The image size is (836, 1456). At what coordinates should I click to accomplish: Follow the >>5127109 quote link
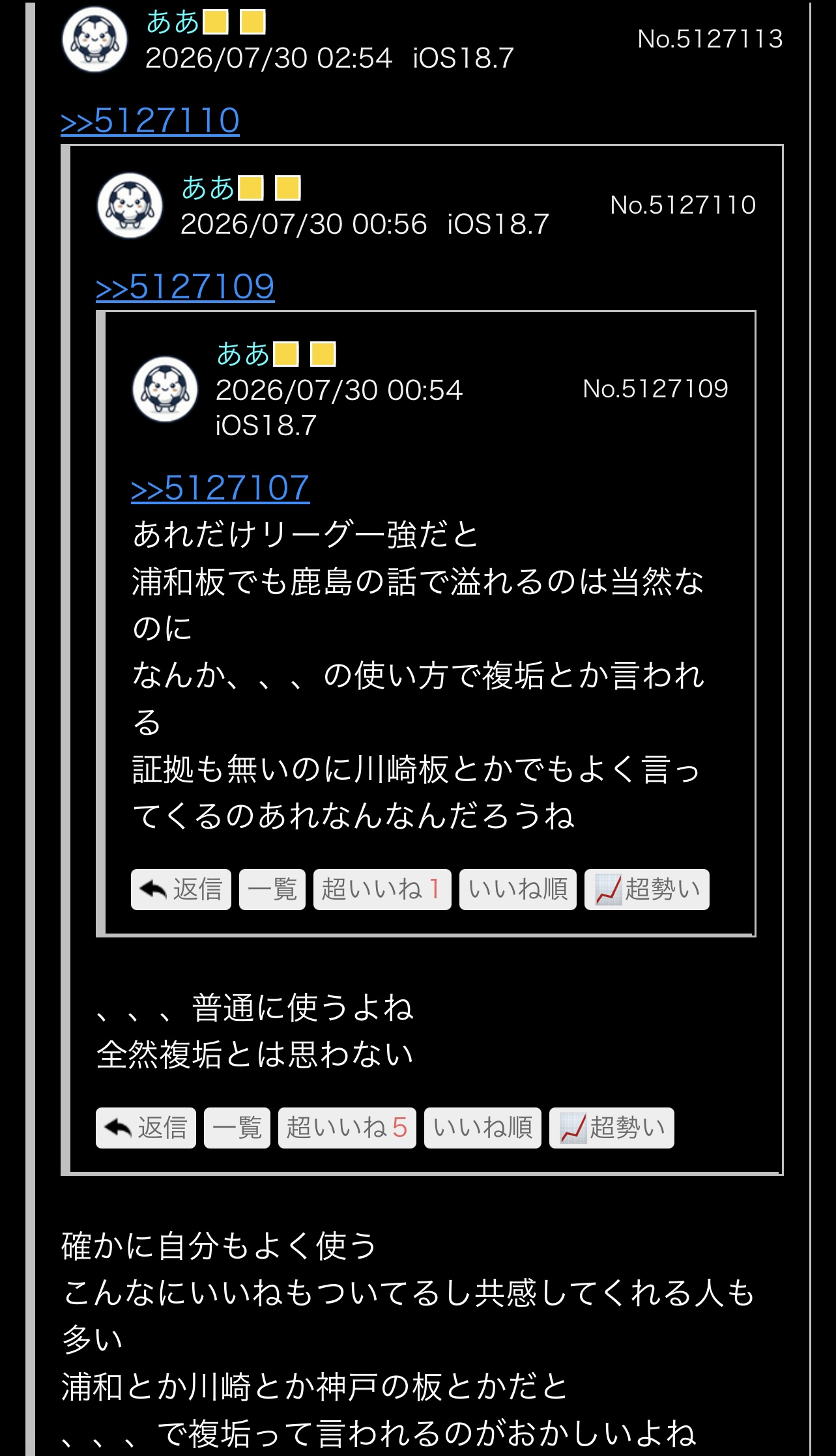185,287
